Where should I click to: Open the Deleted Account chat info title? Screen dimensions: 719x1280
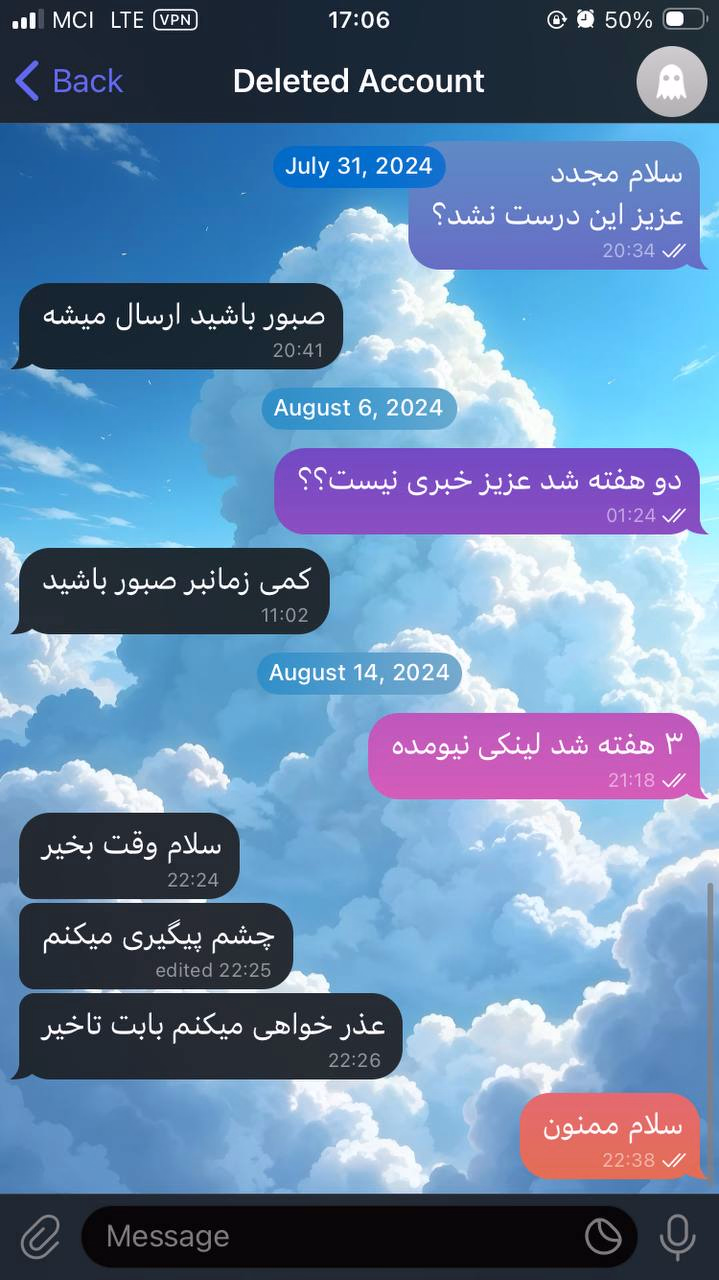358,81
